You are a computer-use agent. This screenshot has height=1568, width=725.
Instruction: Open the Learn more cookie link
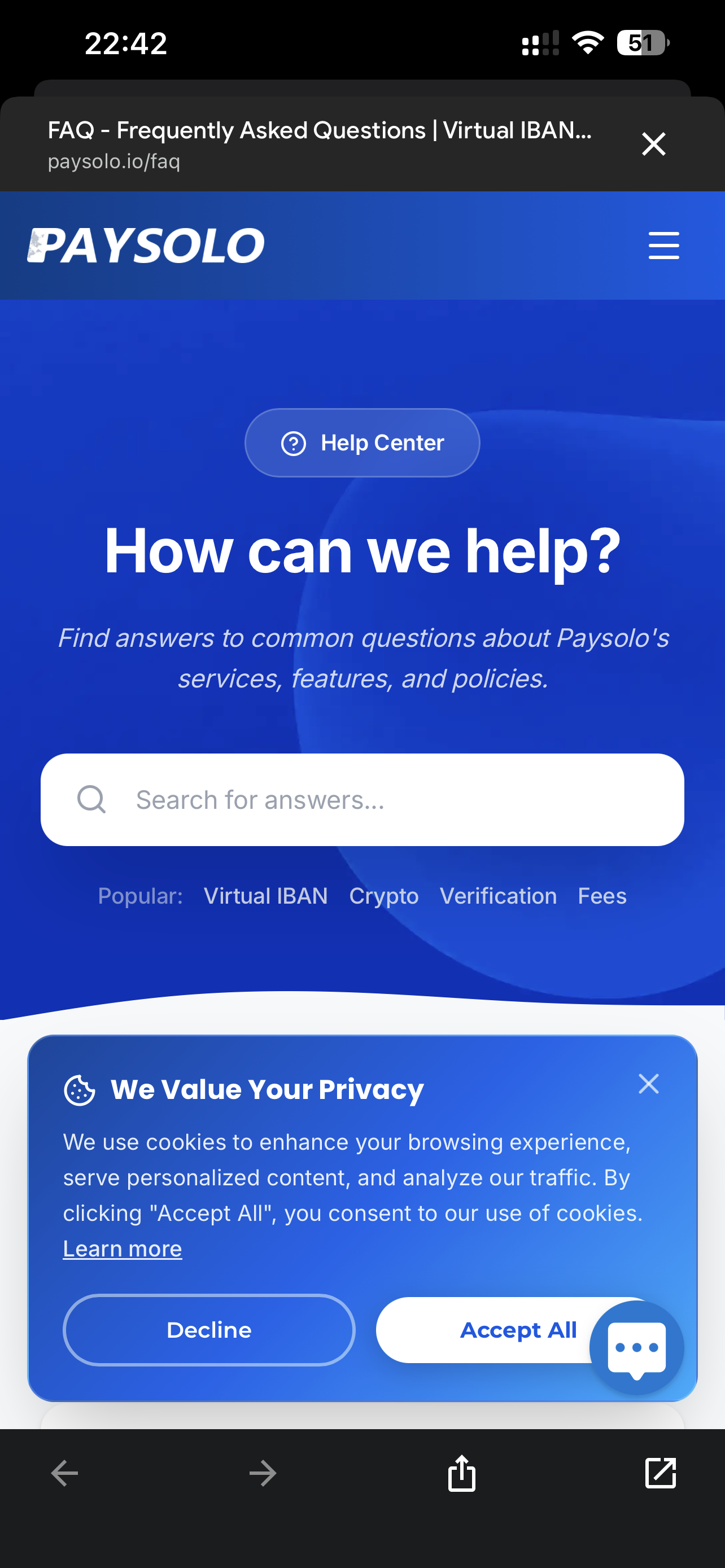point(123,1249)
